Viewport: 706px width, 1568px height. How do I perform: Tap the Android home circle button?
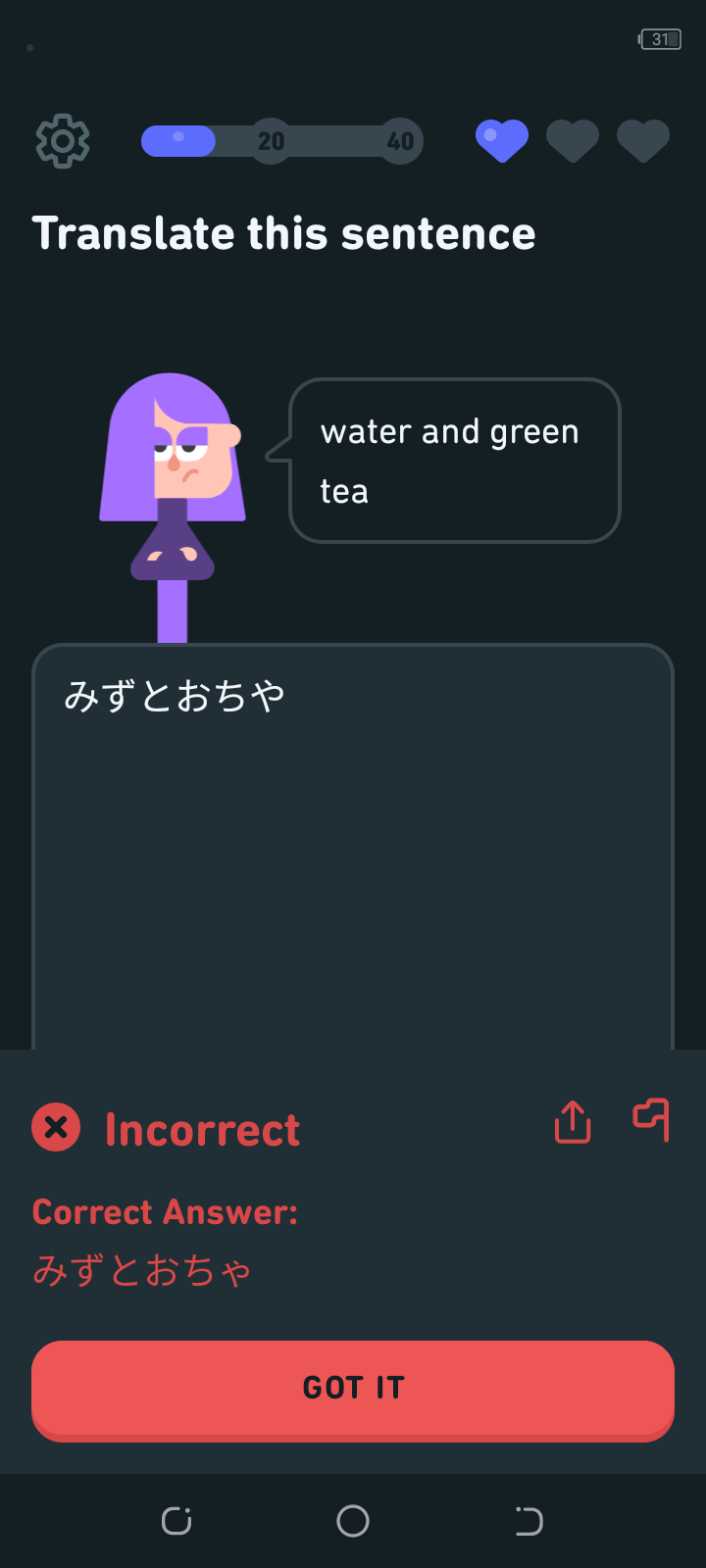point(352,1520)
